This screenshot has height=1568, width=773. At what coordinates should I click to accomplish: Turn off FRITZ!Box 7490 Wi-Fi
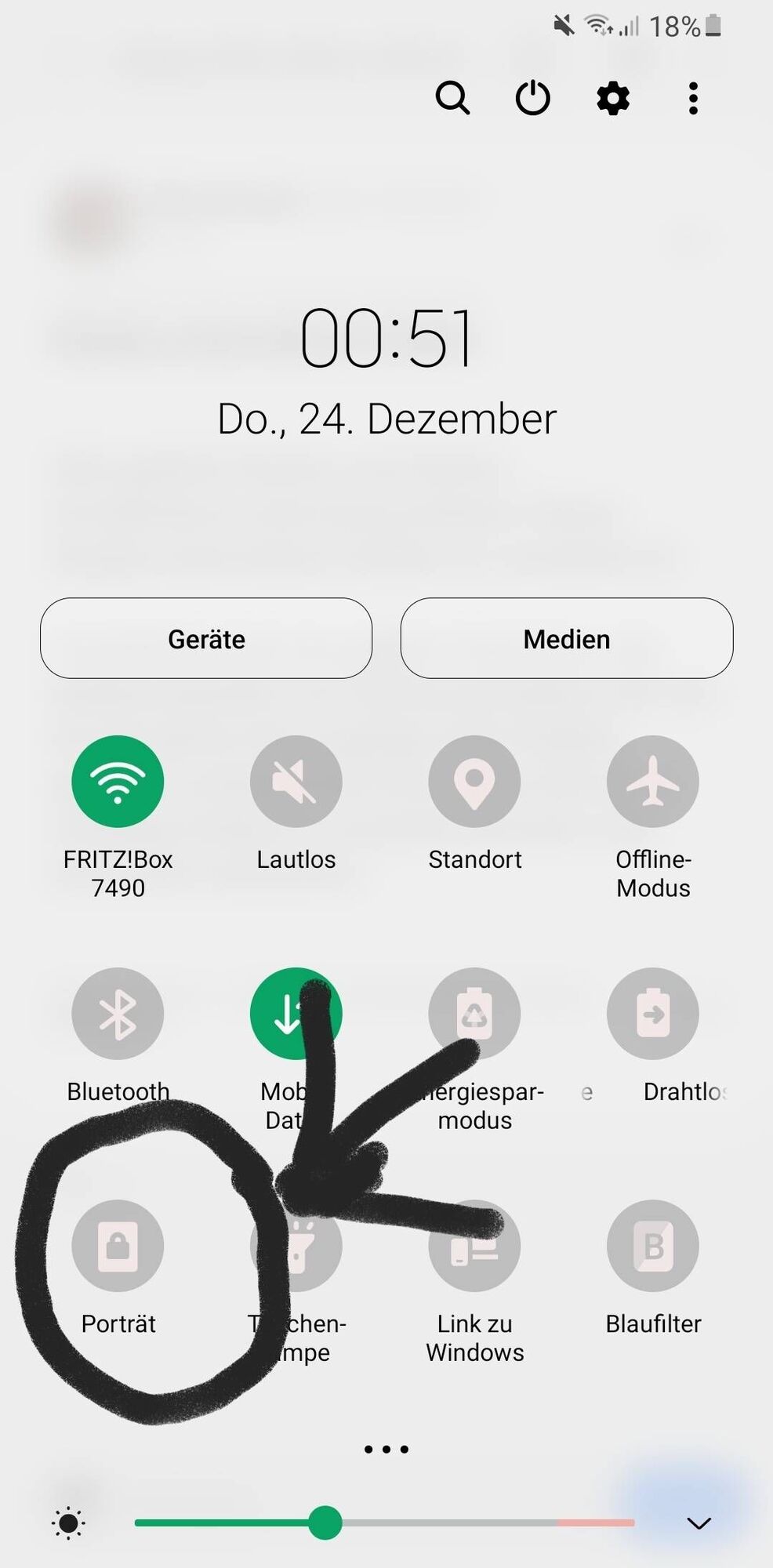click(118, 781)
